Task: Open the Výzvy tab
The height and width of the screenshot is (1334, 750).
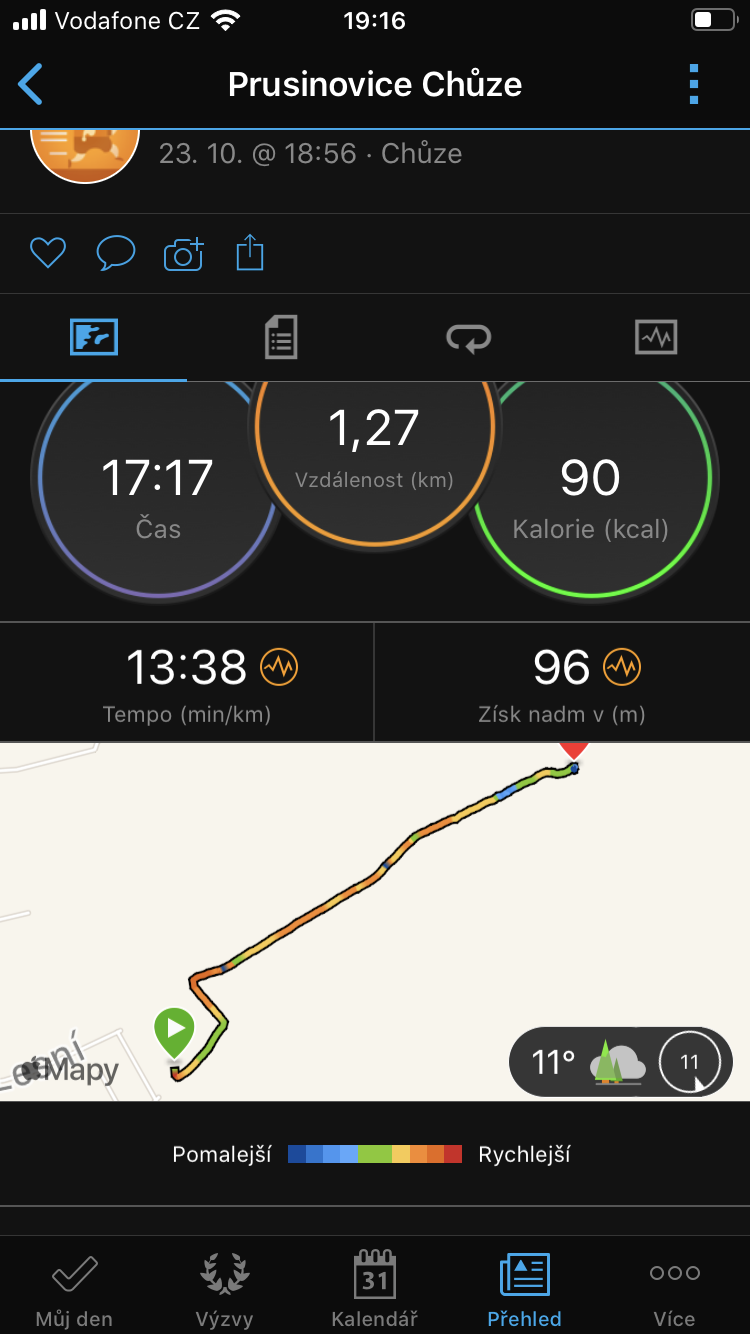Action: pos(224,1289)
